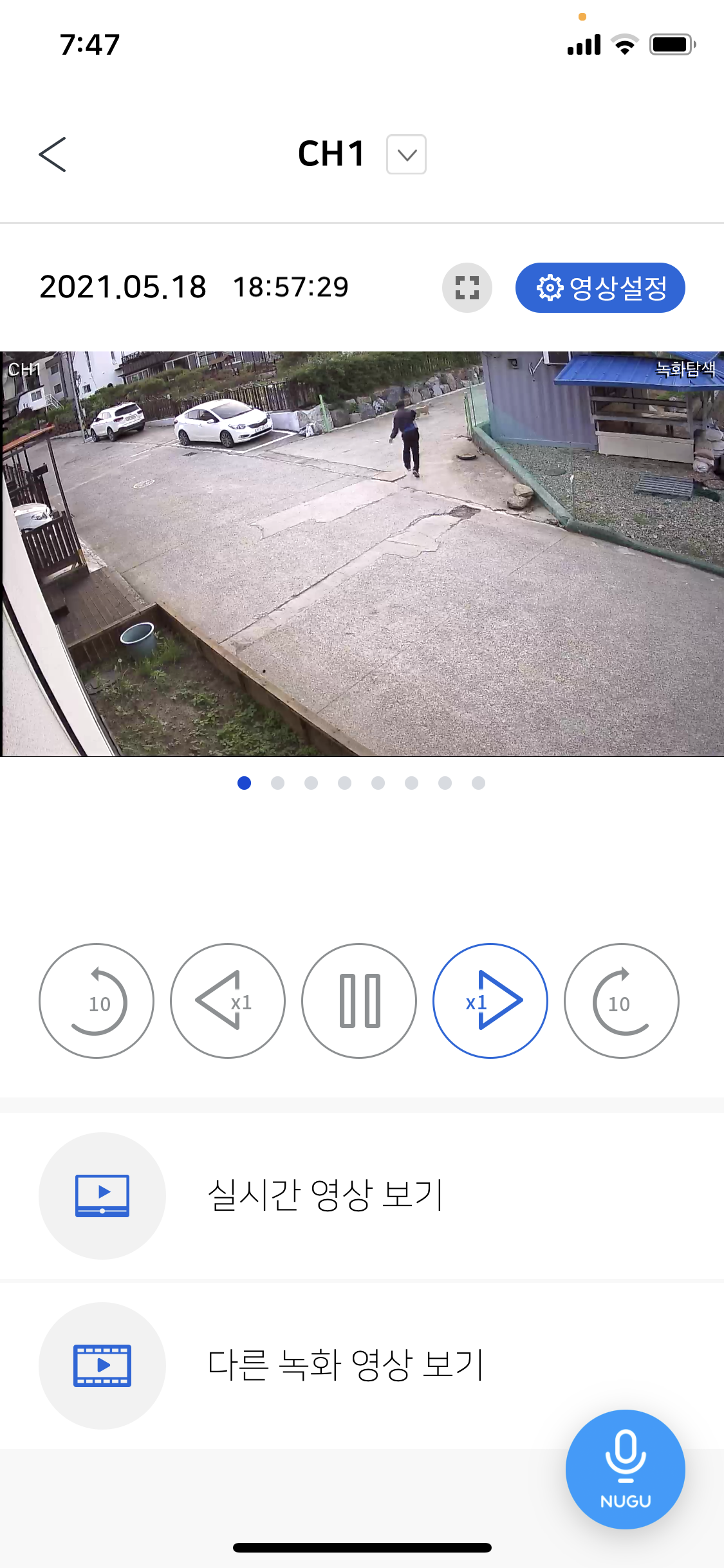Open 다른 녹화 영상 보기
This screenshot has width=724, height=1568.
click(344, 1365)
